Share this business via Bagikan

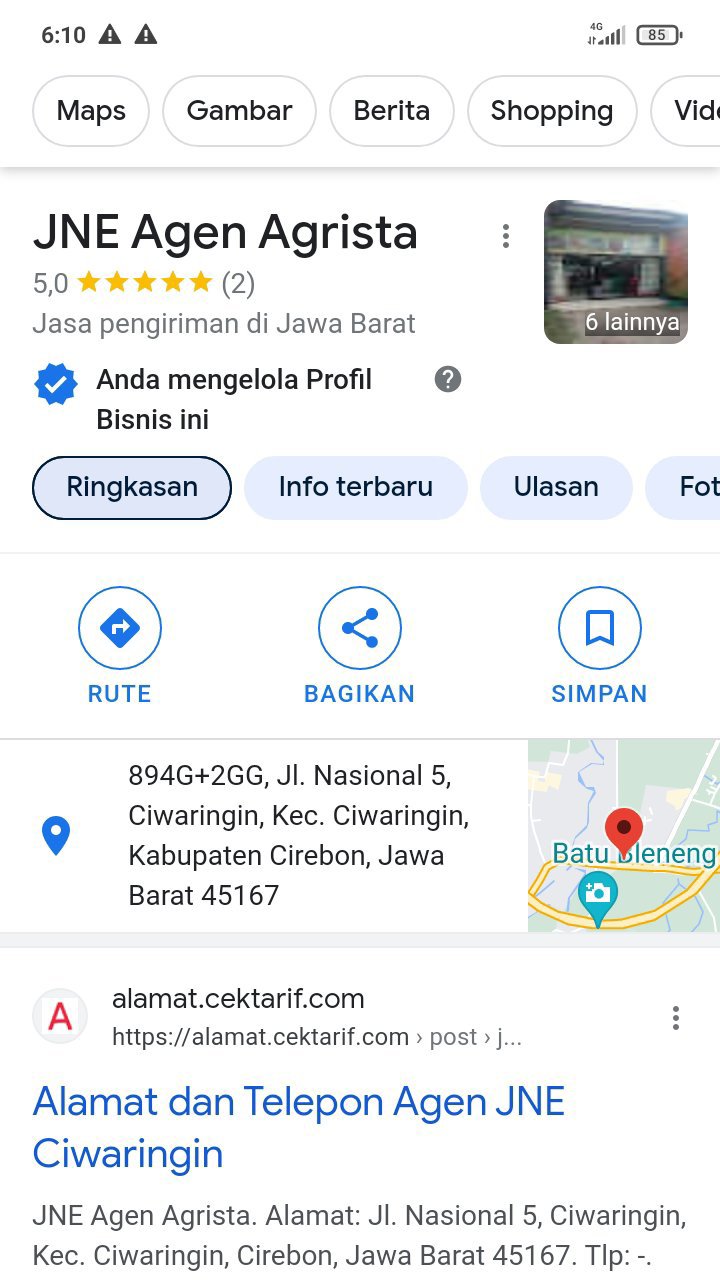tap(360, 646)
